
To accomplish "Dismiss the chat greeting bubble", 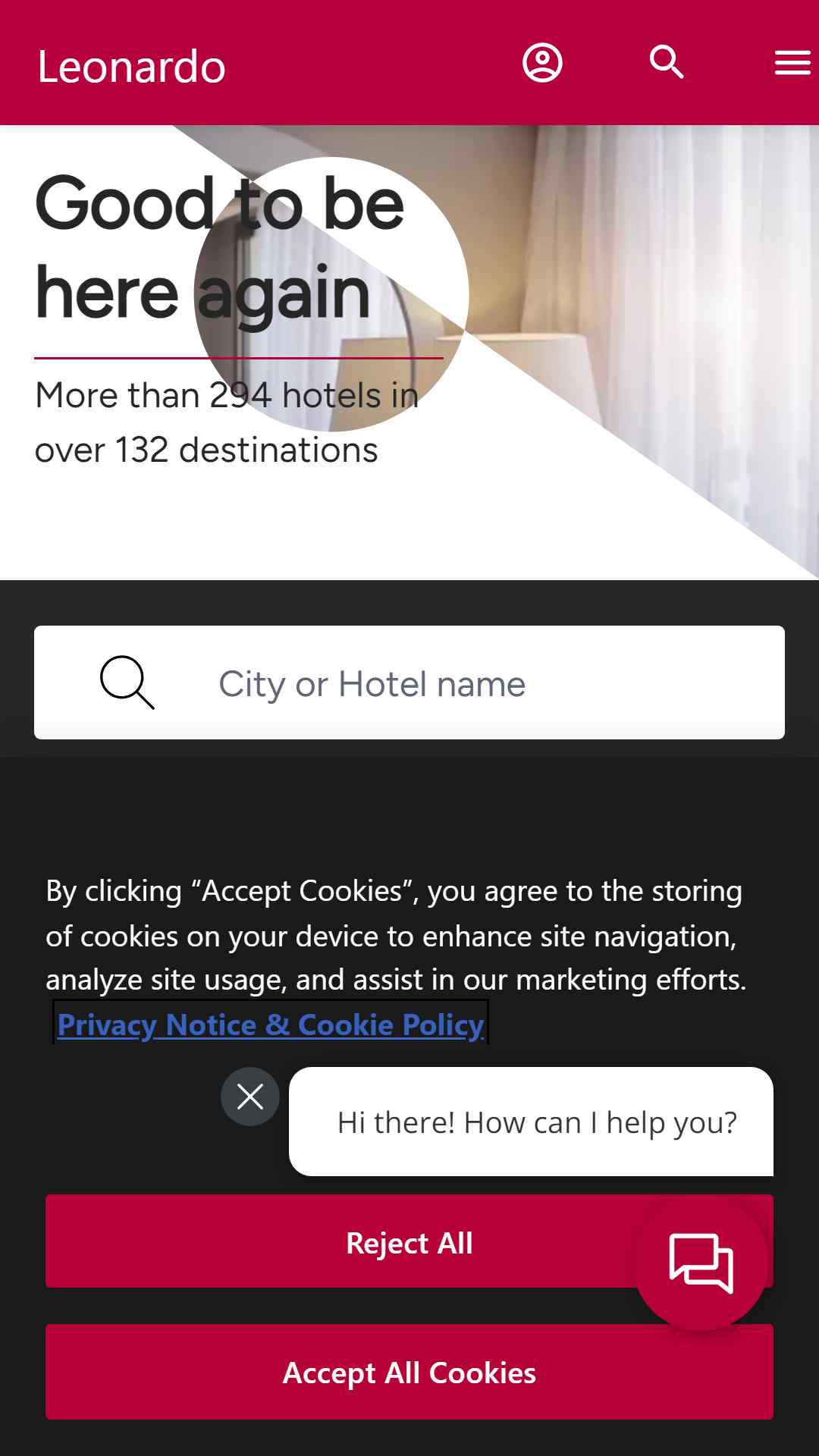I will [x=250, y=1097].
